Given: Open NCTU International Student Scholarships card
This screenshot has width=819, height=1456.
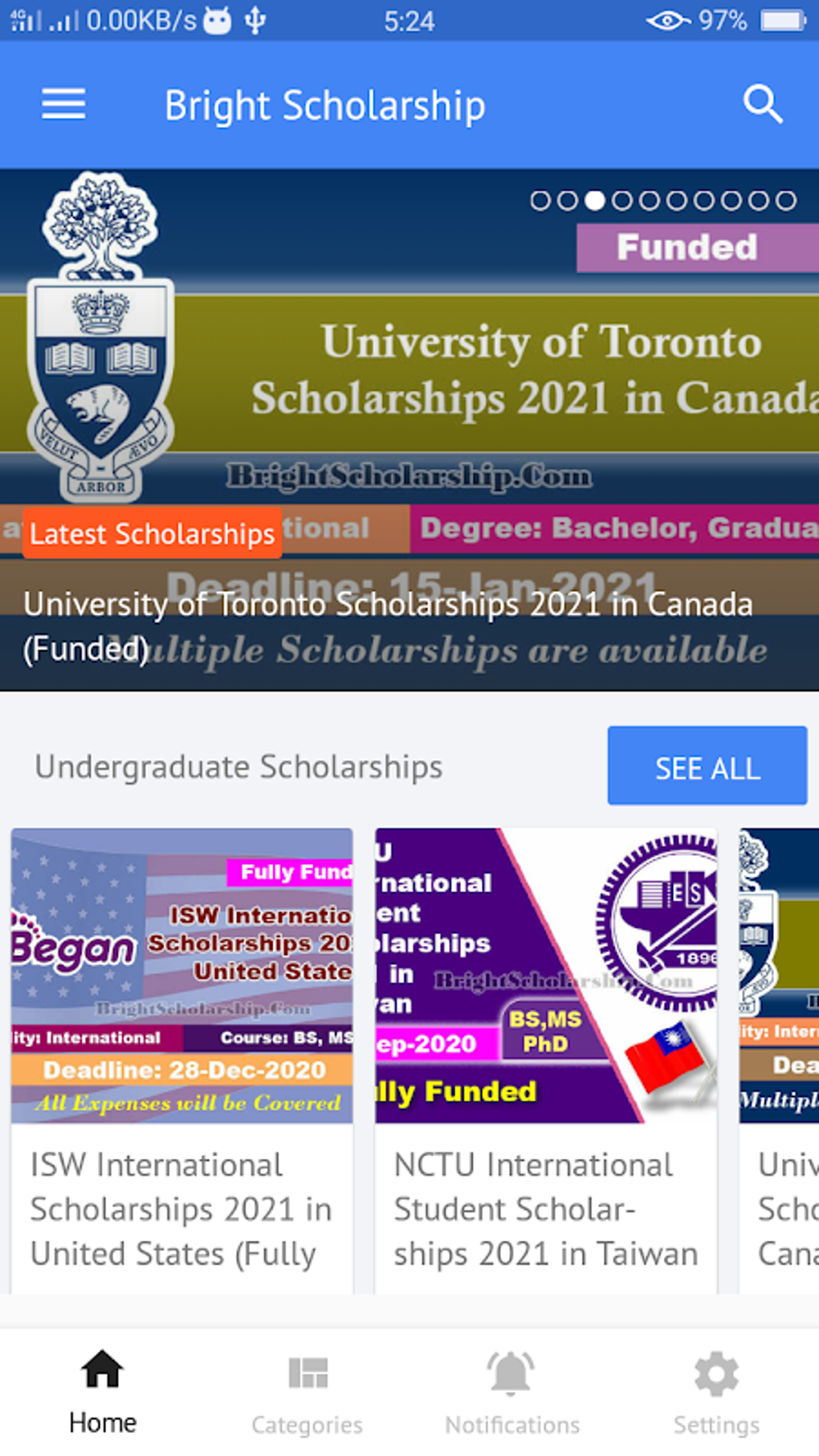Looking at the screenshot, I should [x=545, y=1060].
